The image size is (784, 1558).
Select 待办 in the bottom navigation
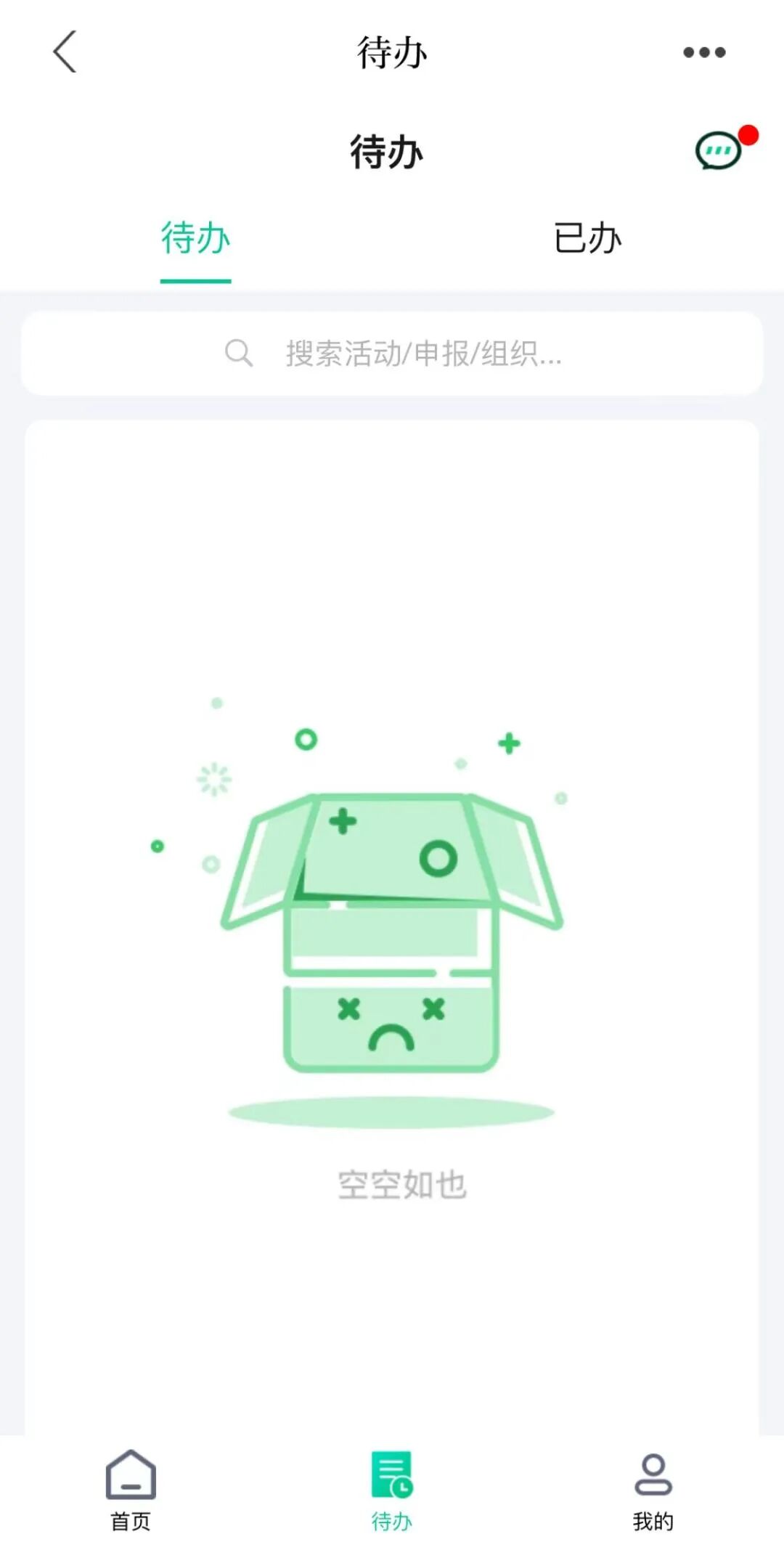[392, 1490]
